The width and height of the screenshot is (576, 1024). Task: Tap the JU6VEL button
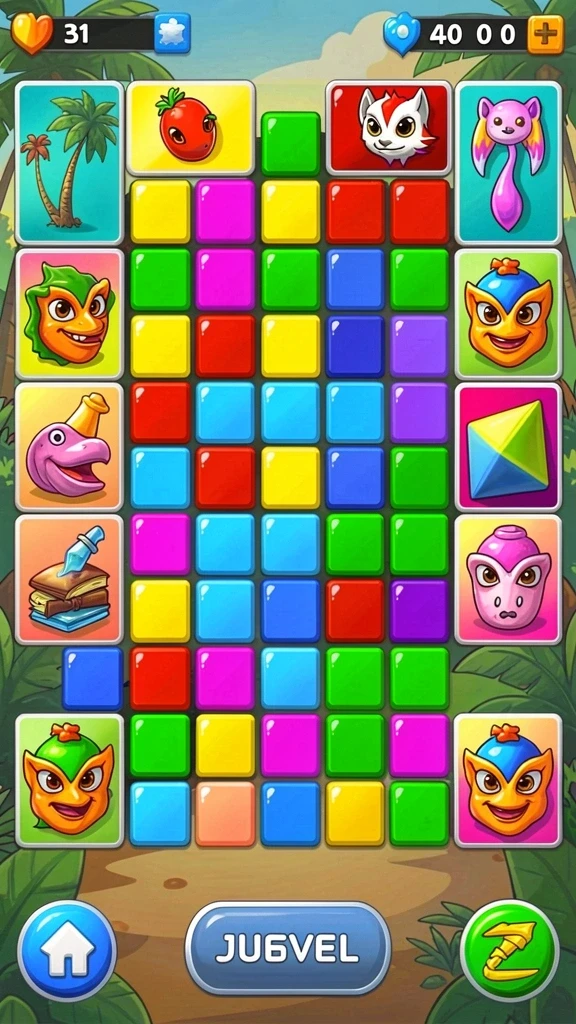[287, 948]
